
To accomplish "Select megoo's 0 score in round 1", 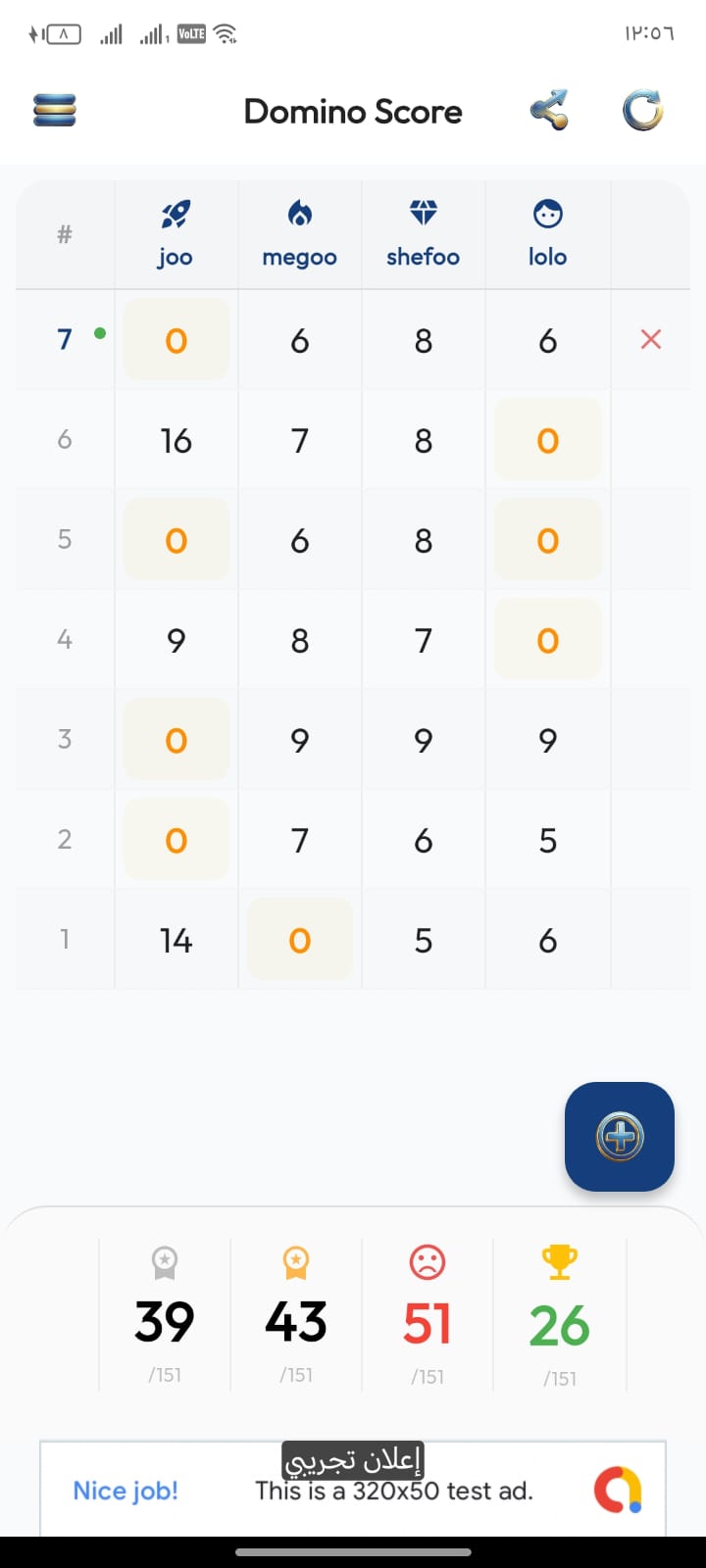I will [x=299, y=938].
